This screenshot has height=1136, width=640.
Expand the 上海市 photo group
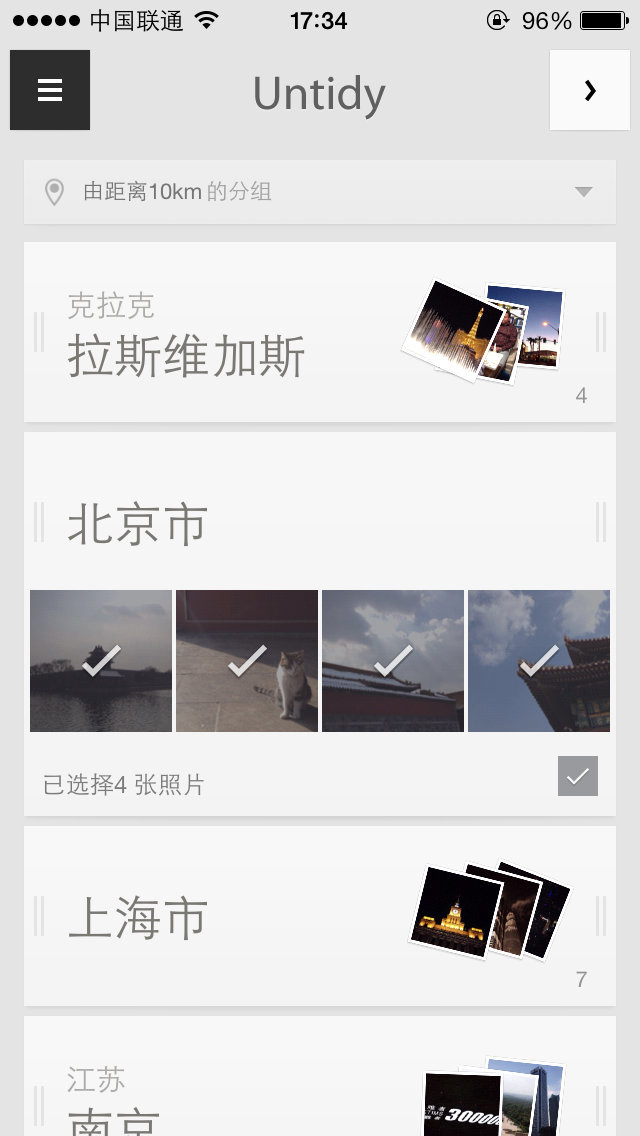pyautogui.click(x=320, y=916)
